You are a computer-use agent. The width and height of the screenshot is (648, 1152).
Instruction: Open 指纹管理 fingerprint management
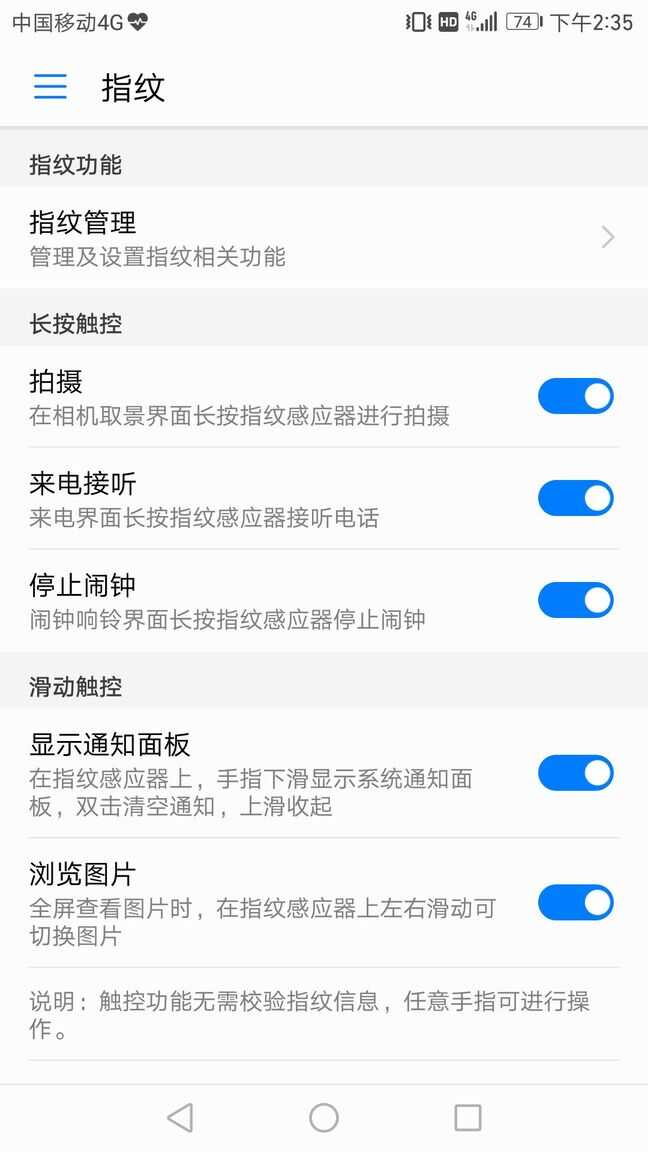(322, 237)
